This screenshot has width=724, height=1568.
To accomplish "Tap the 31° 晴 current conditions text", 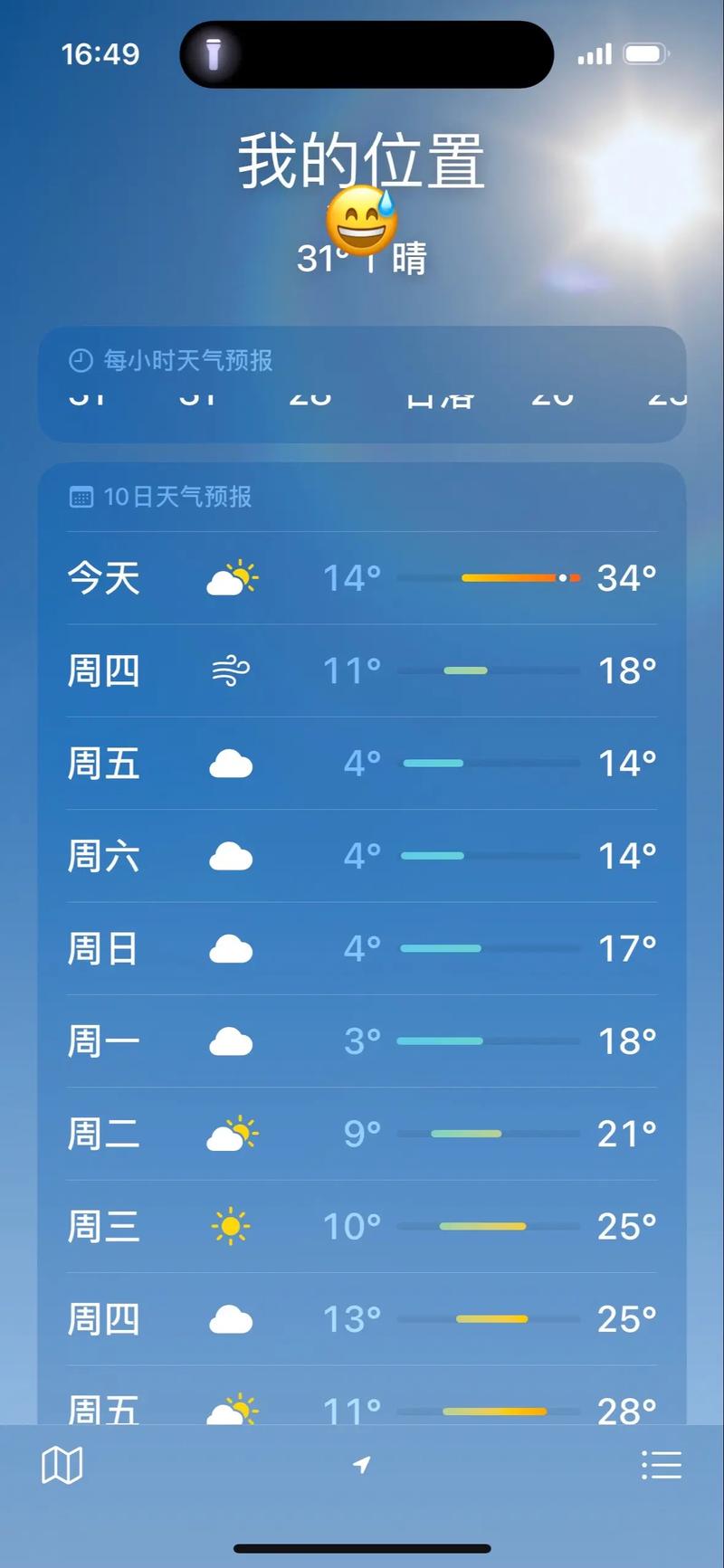I will click(362, 260).
